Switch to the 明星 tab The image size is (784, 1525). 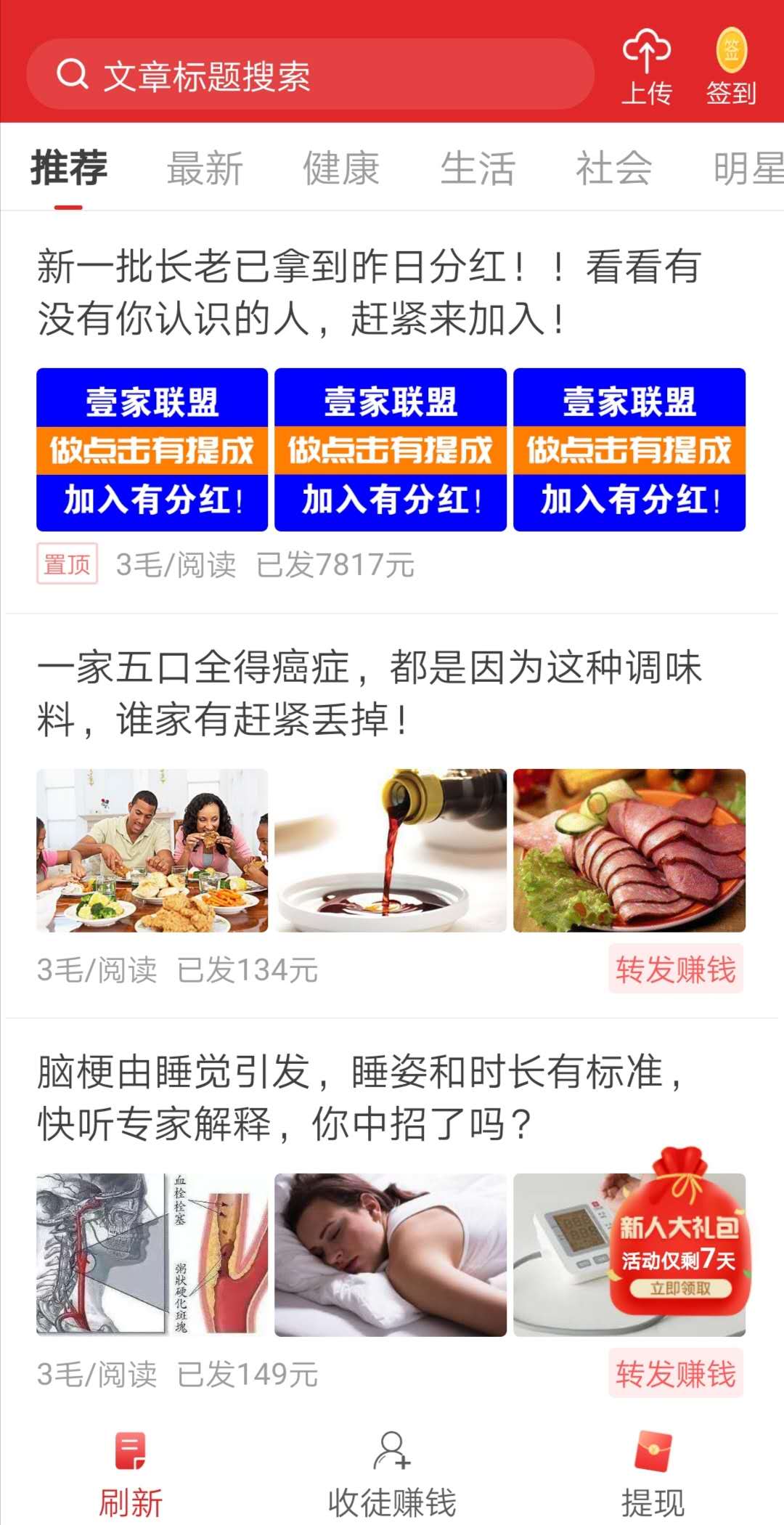[748, 168]
